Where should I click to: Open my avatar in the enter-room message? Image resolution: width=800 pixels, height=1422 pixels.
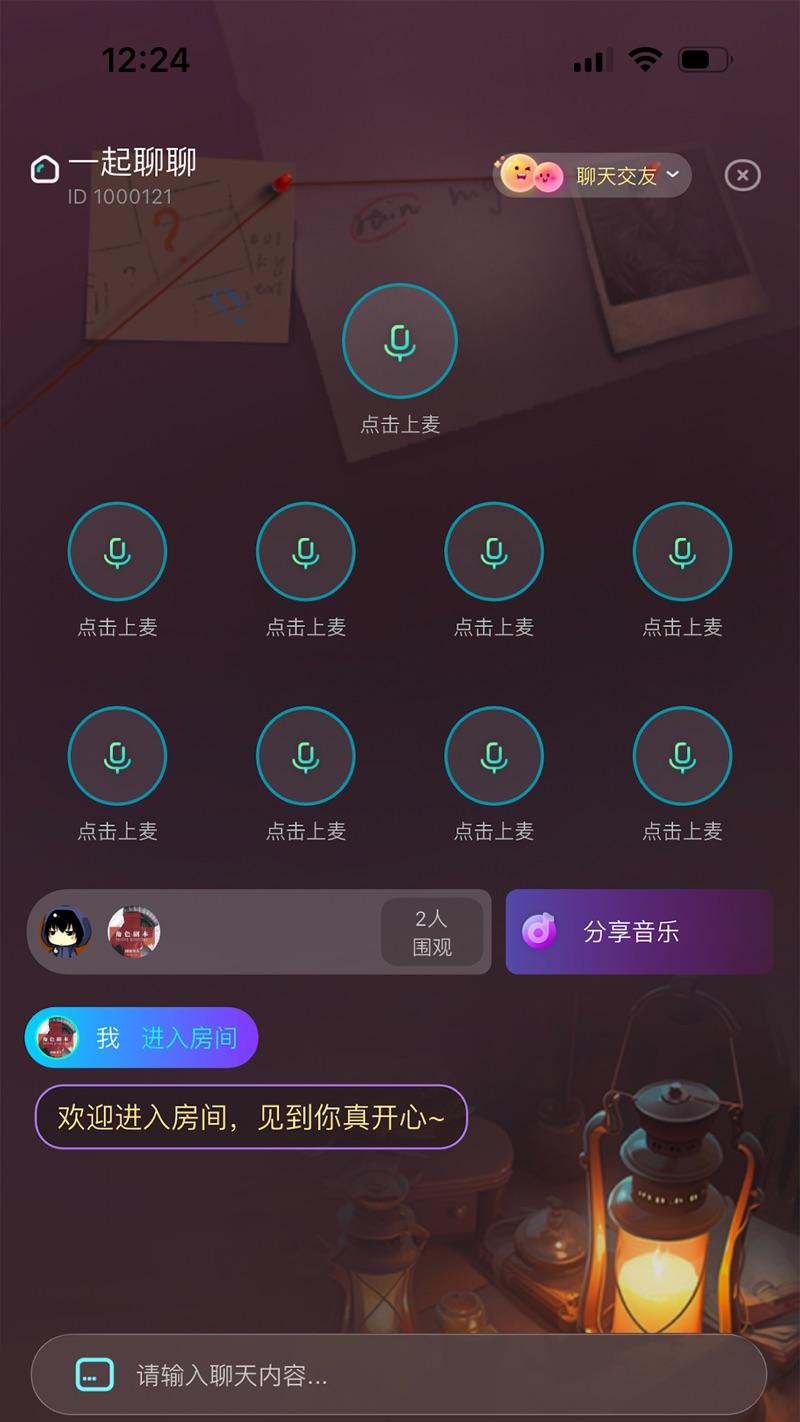(57, 1038)
